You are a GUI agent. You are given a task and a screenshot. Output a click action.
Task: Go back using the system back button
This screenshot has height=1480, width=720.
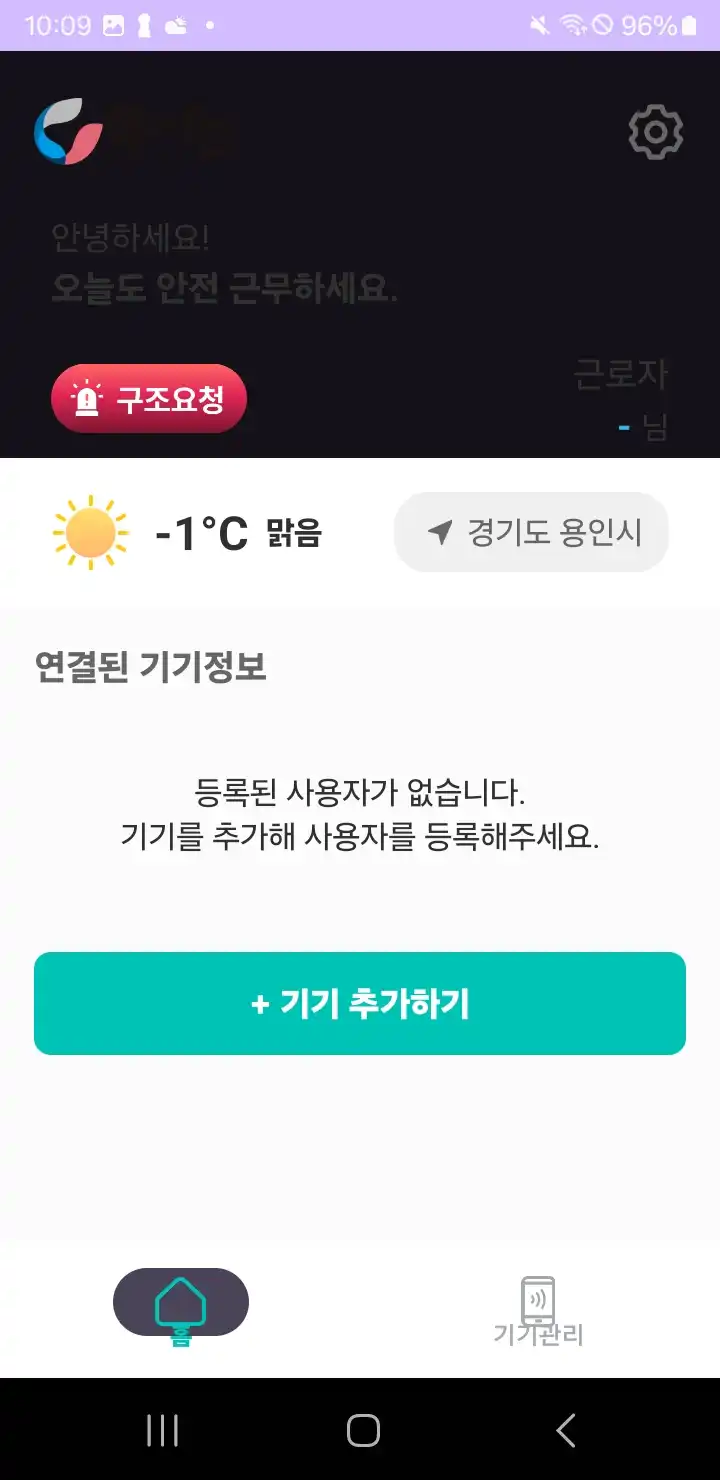tap(565, 1430)
